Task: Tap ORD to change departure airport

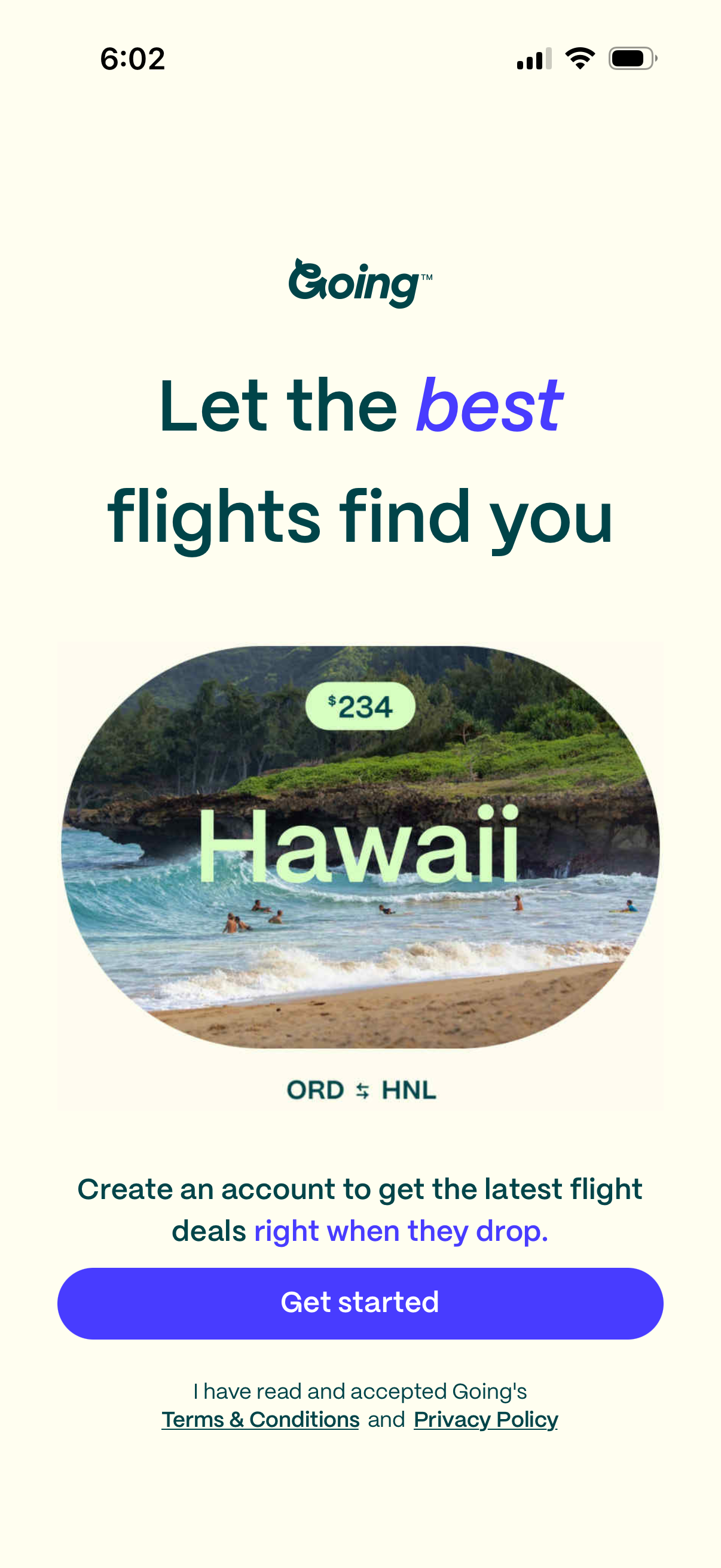Action: pyautogui.click(x=316, y=1090)
